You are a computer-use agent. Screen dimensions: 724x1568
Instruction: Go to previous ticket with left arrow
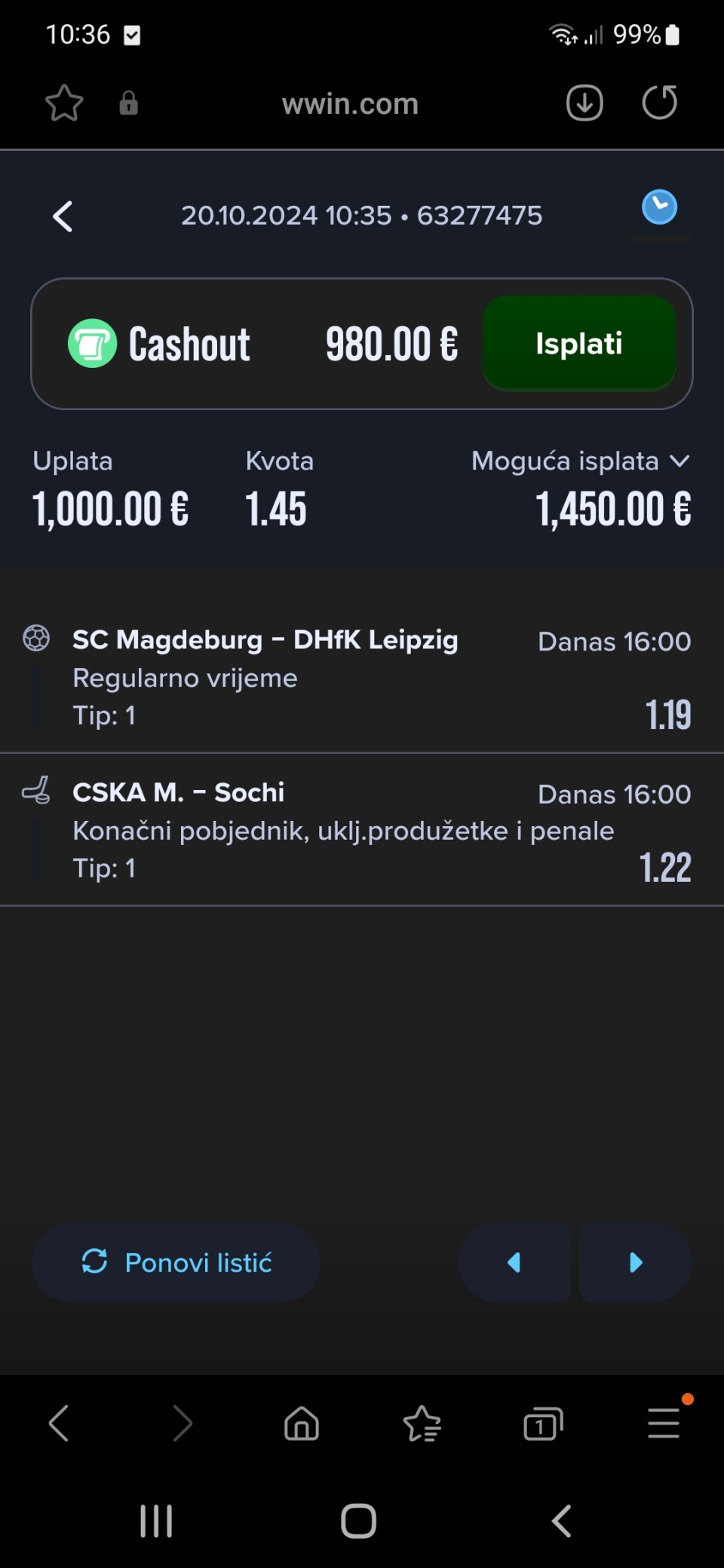pyautogui.click(x=514, y=1262)
